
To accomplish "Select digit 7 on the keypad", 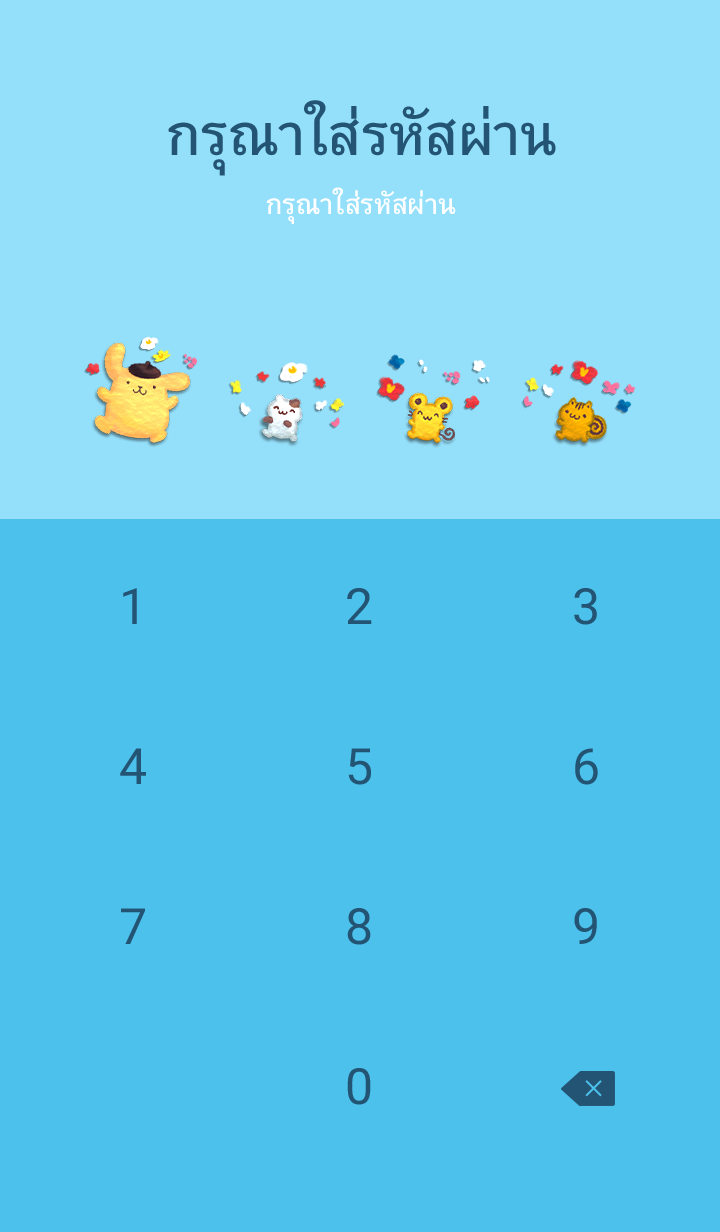I will pos(133,927).
